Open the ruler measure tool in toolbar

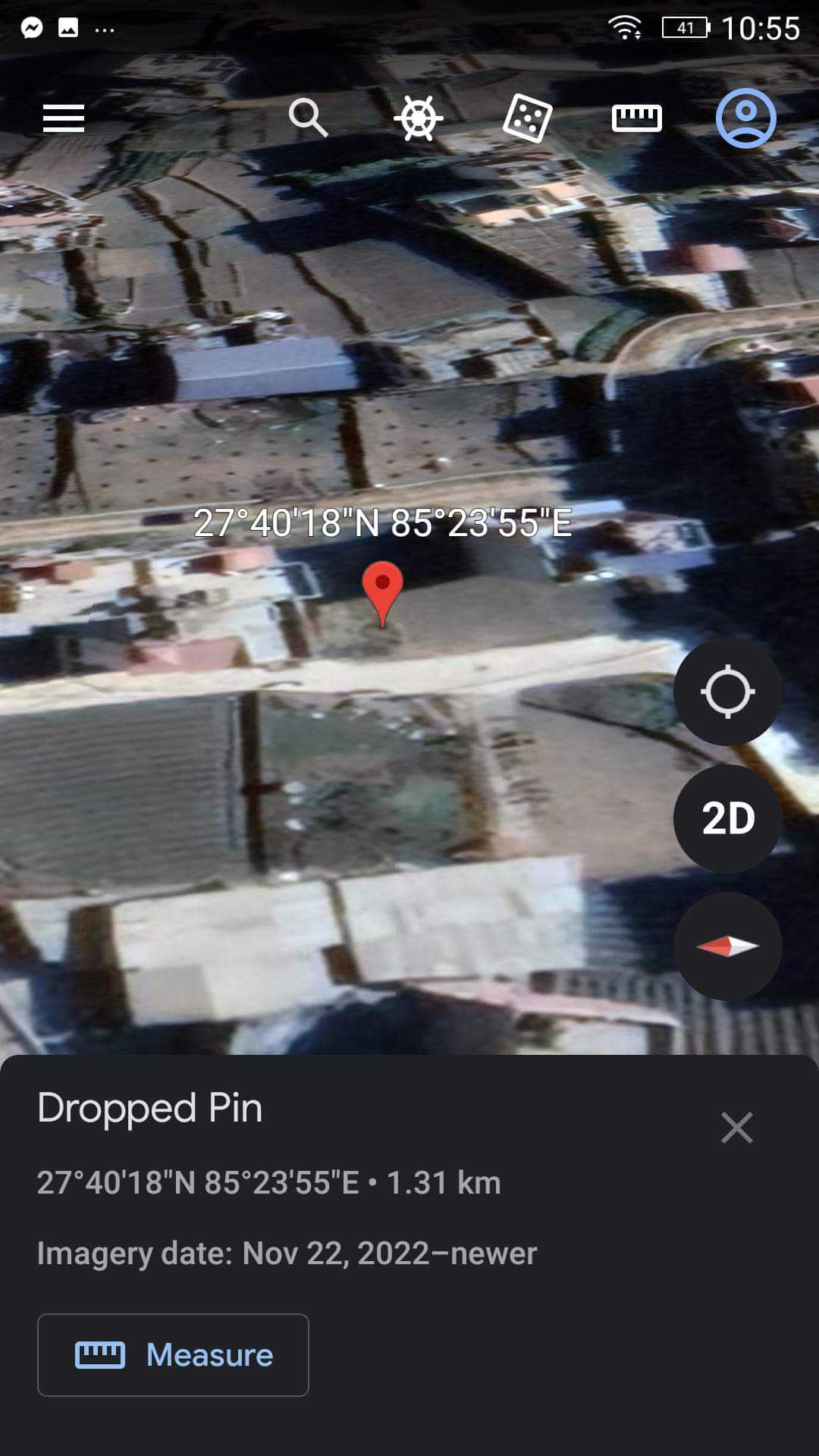pyautogui.click(x=636, y=118)
